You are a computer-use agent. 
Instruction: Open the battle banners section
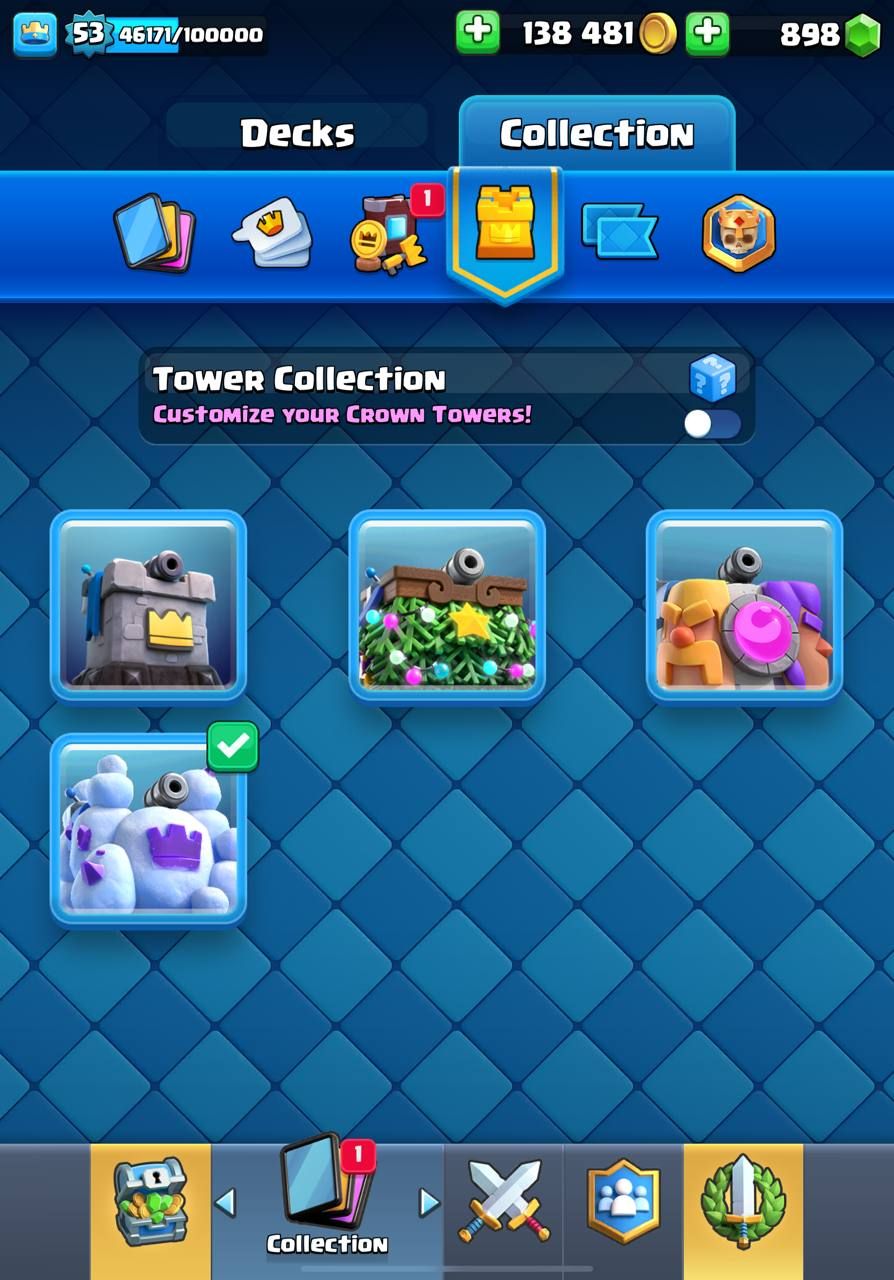pos(619,232)
